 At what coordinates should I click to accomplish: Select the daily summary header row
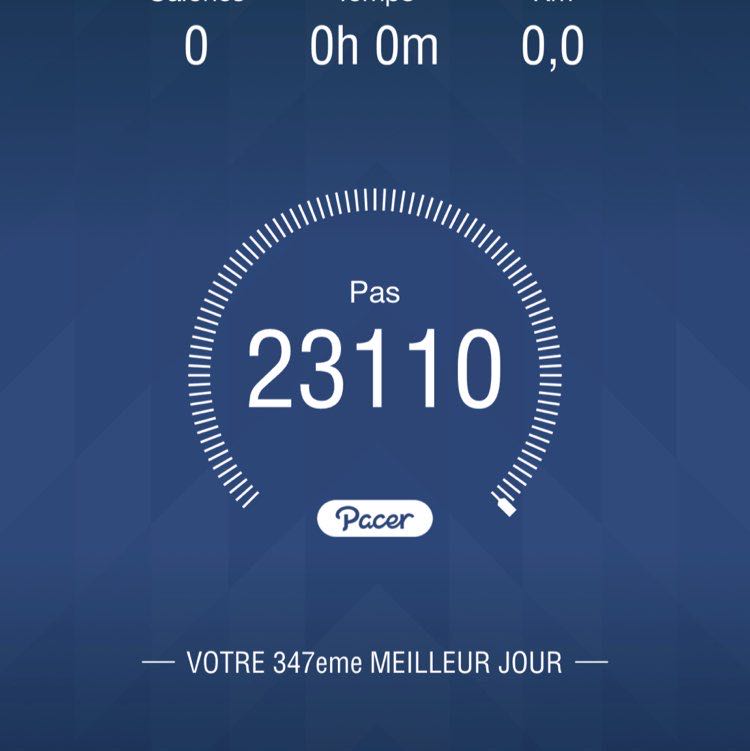coord(374,30)
